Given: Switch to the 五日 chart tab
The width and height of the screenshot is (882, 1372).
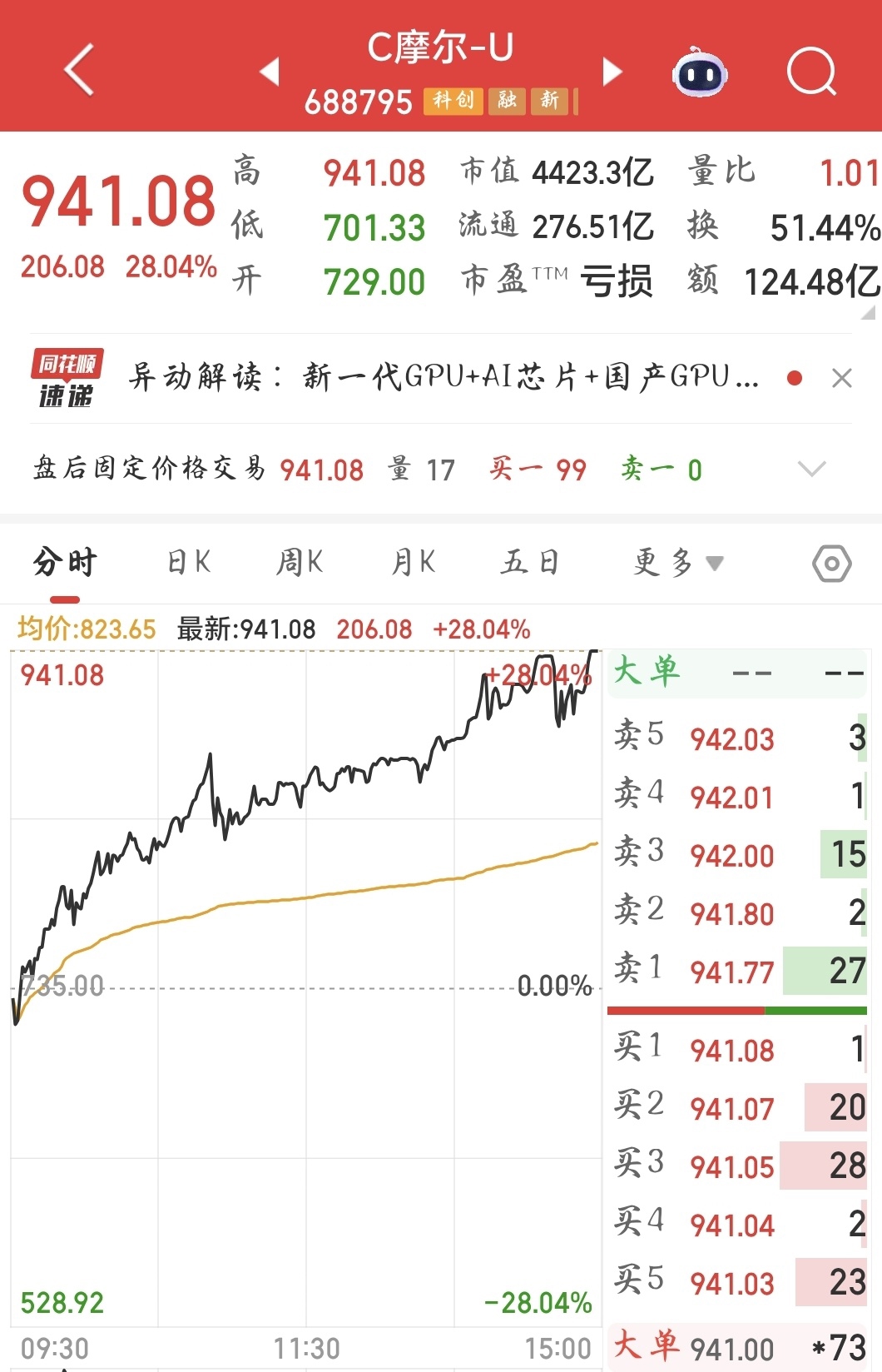Looking at the screenshot, I should [529, 563].
